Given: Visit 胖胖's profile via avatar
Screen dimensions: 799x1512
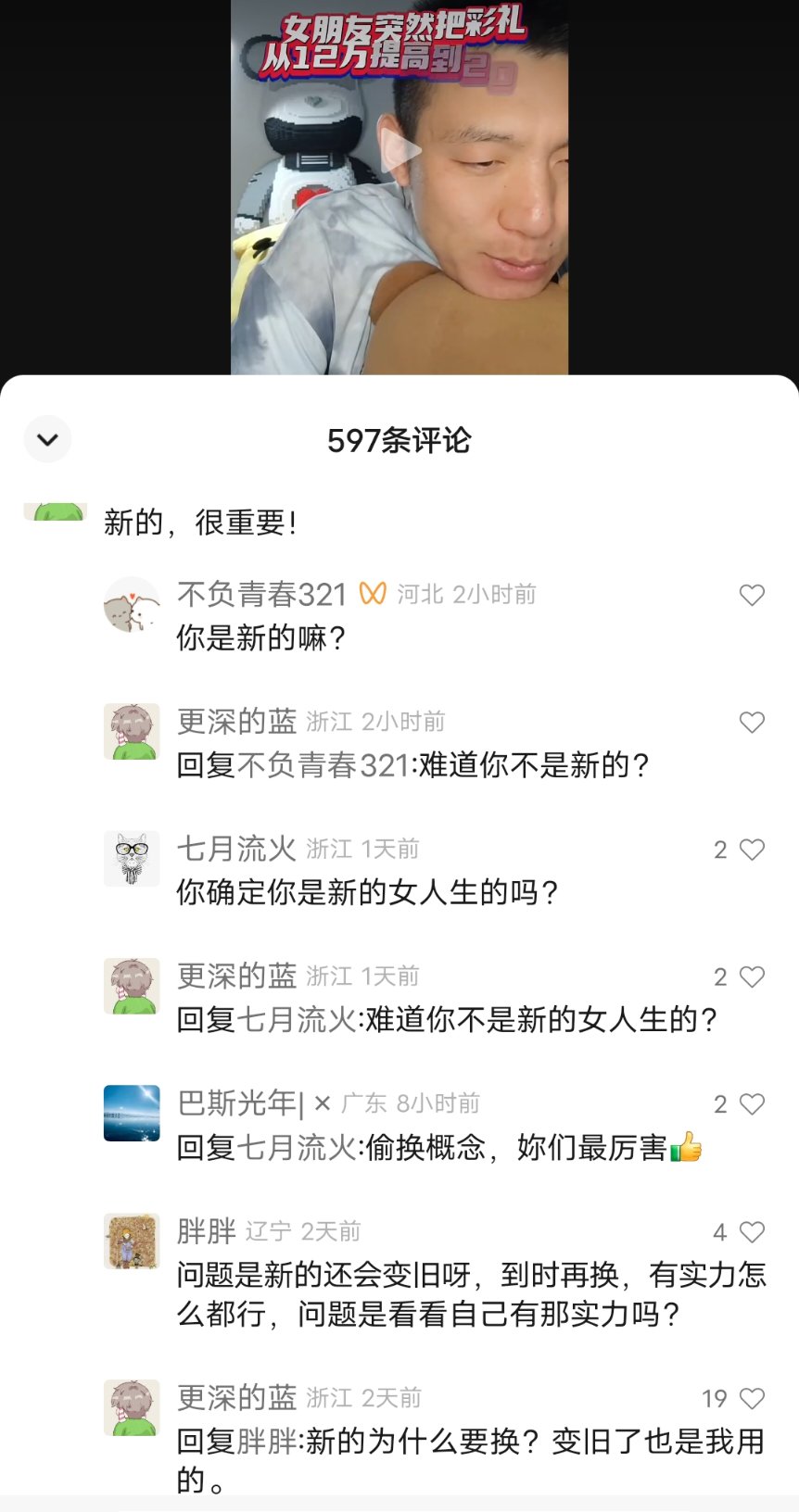Looking at the screenshot, I should [132, 1241].
